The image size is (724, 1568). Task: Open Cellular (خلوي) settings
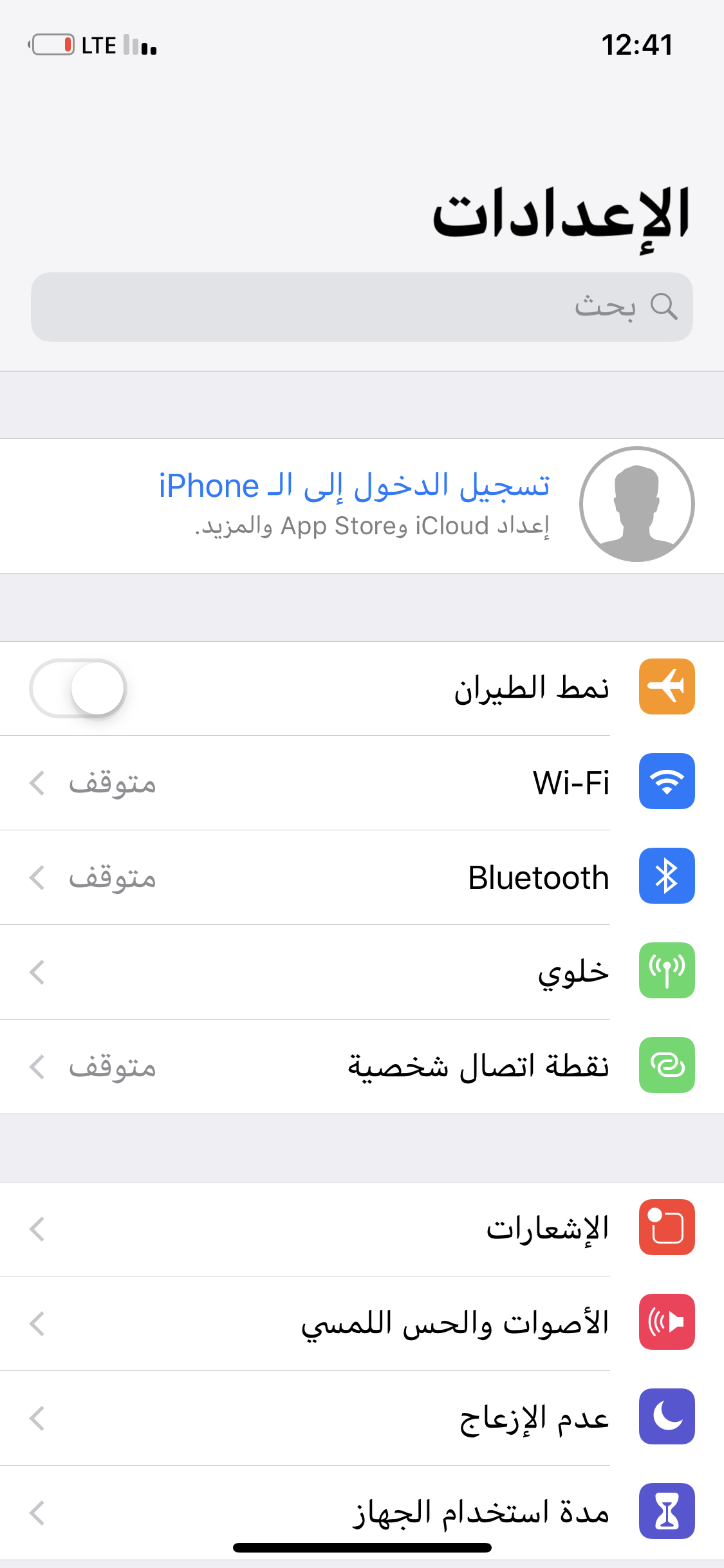pyautogui.click(x=362, y=972)
